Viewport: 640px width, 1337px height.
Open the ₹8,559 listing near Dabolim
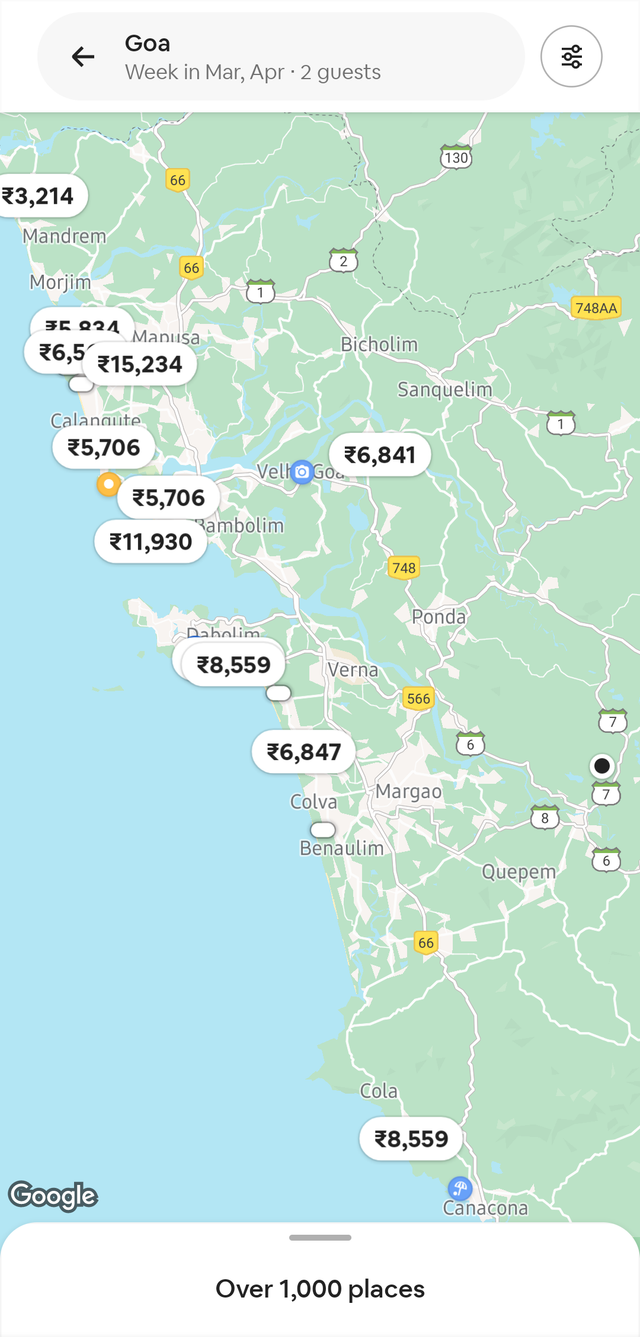pyautogui.click(x=234, y=665)
